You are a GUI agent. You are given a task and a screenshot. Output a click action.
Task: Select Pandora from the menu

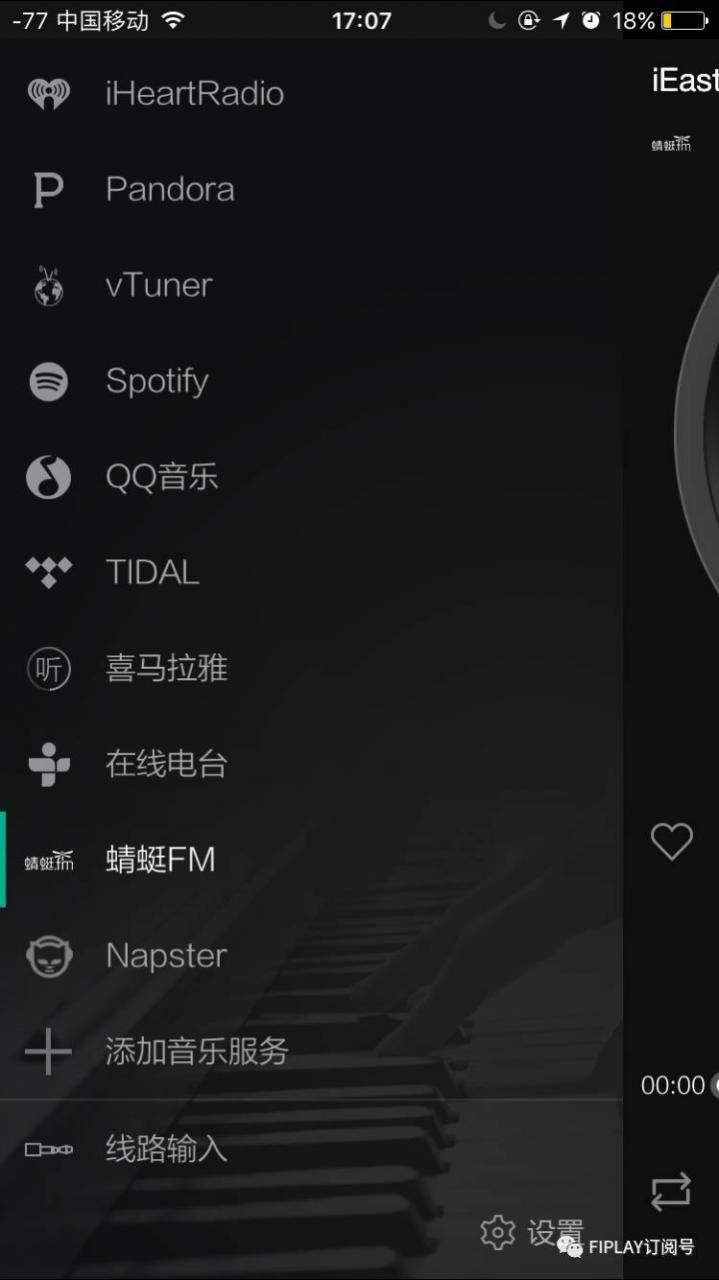[170, 189]
